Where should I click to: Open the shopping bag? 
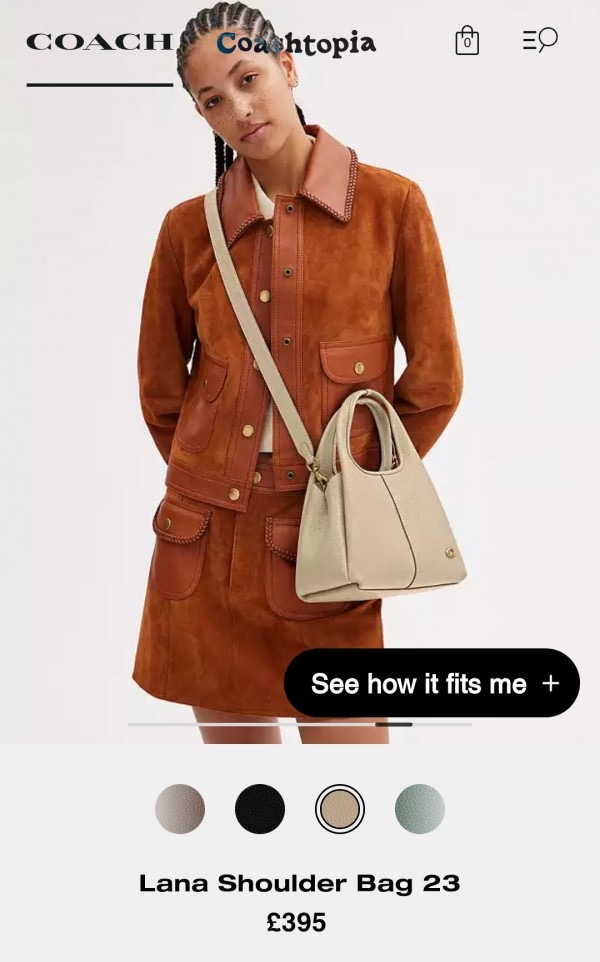pyautogui.click(x=467, y=41)
